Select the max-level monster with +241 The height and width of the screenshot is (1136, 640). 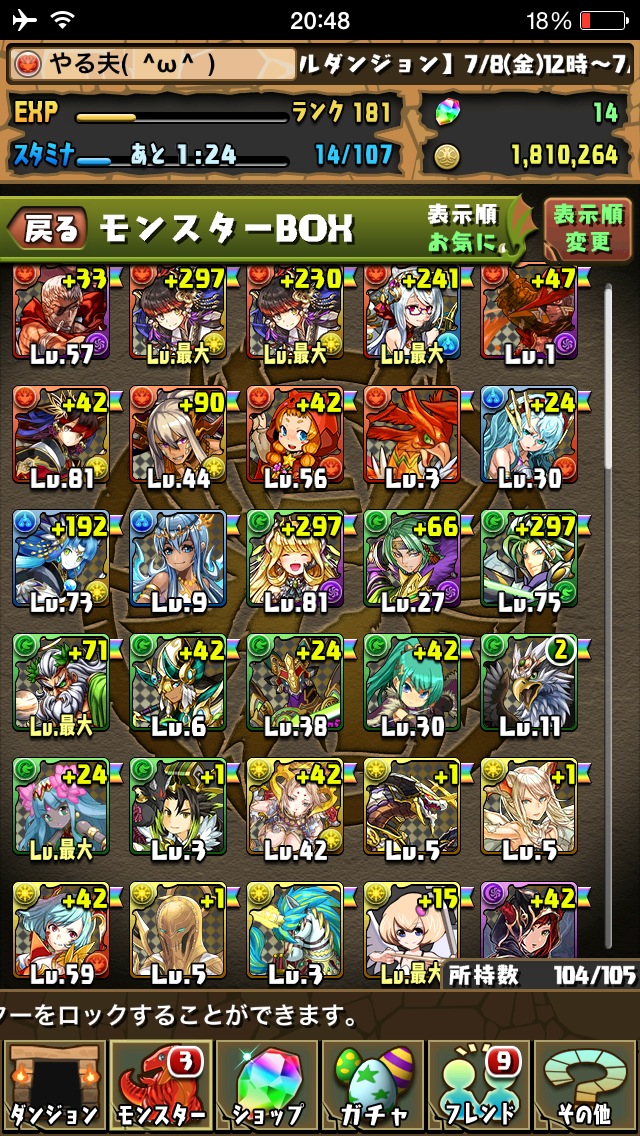(411, 312)
